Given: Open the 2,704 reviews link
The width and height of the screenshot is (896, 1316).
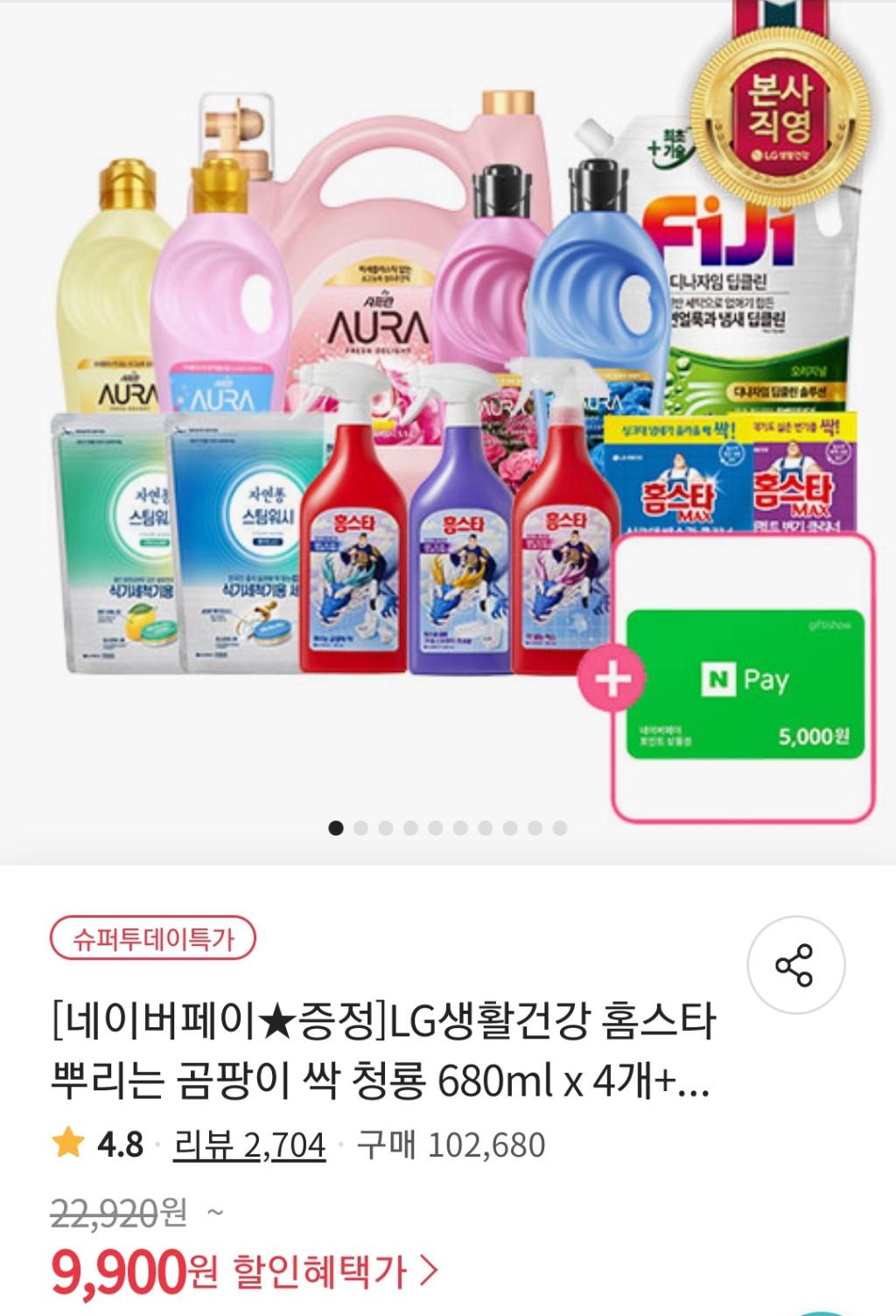Looking at the screenshot, I should tap(249, 1144).
